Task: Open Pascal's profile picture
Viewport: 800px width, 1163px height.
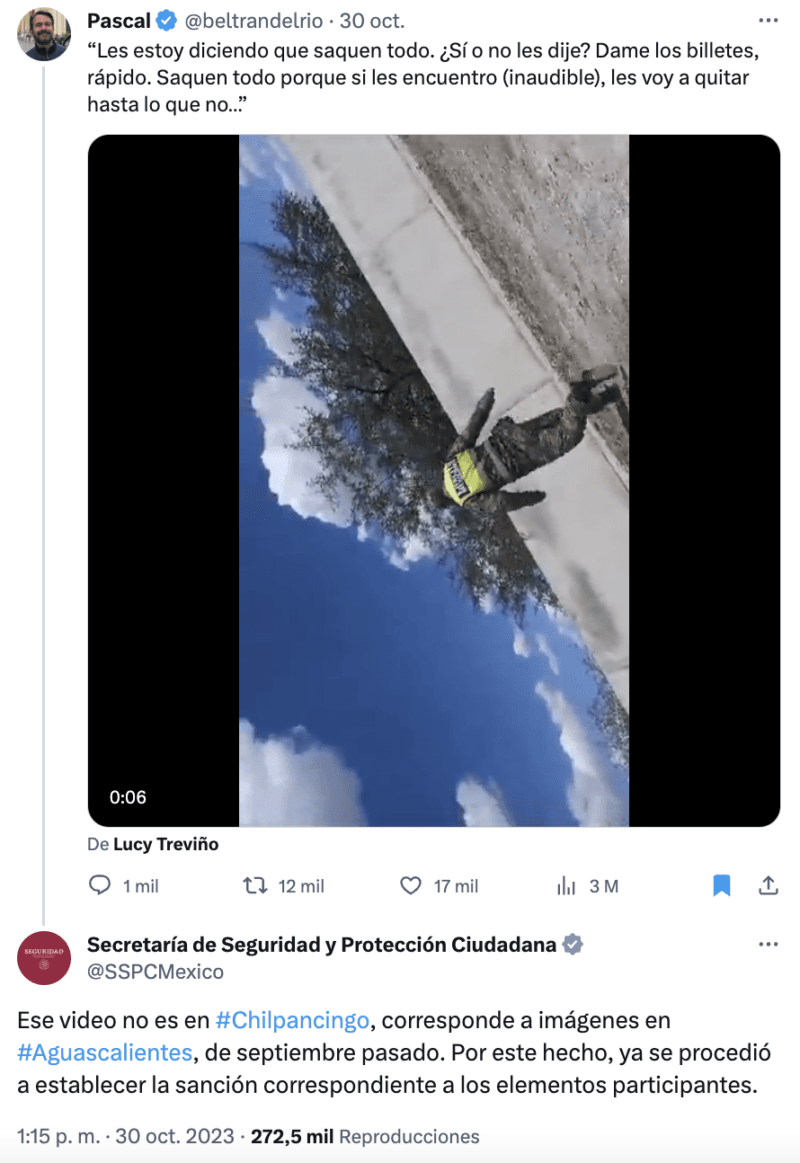Action: click(x=44, y=31)
